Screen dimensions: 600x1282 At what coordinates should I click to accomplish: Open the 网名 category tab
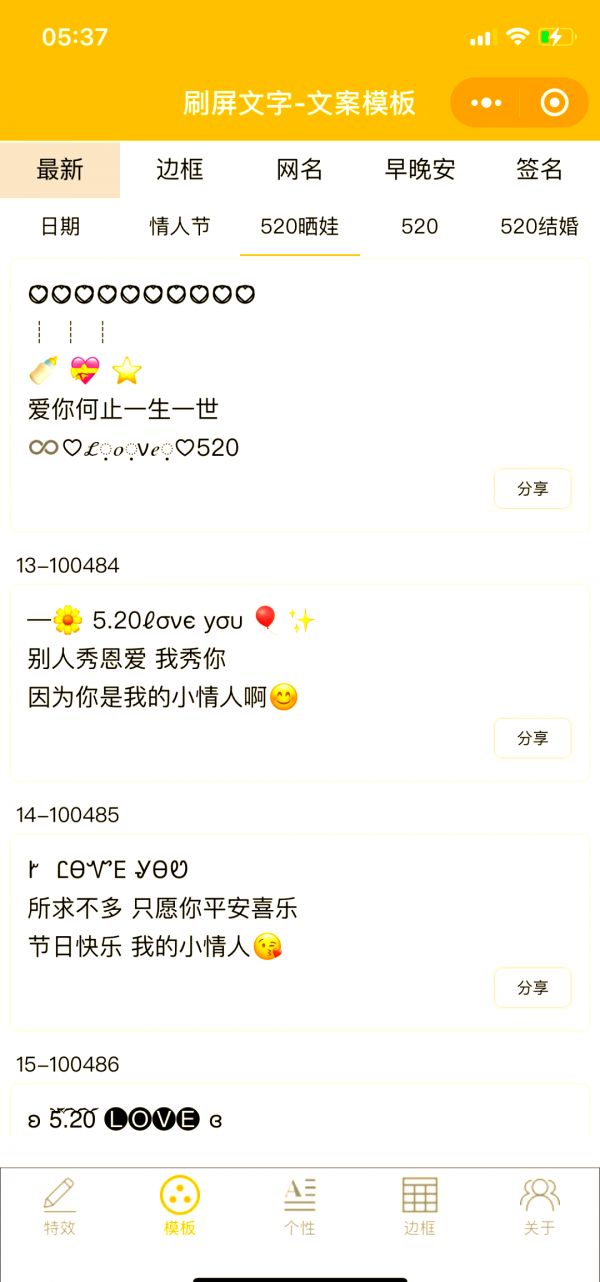click(300, 170)
